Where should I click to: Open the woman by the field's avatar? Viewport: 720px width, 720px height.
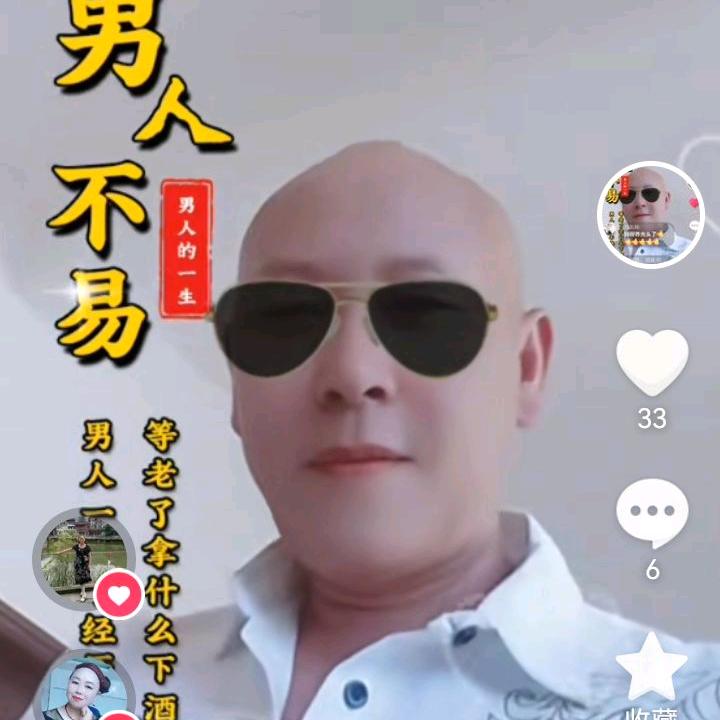pyautogui.click(x=84, y=559)
